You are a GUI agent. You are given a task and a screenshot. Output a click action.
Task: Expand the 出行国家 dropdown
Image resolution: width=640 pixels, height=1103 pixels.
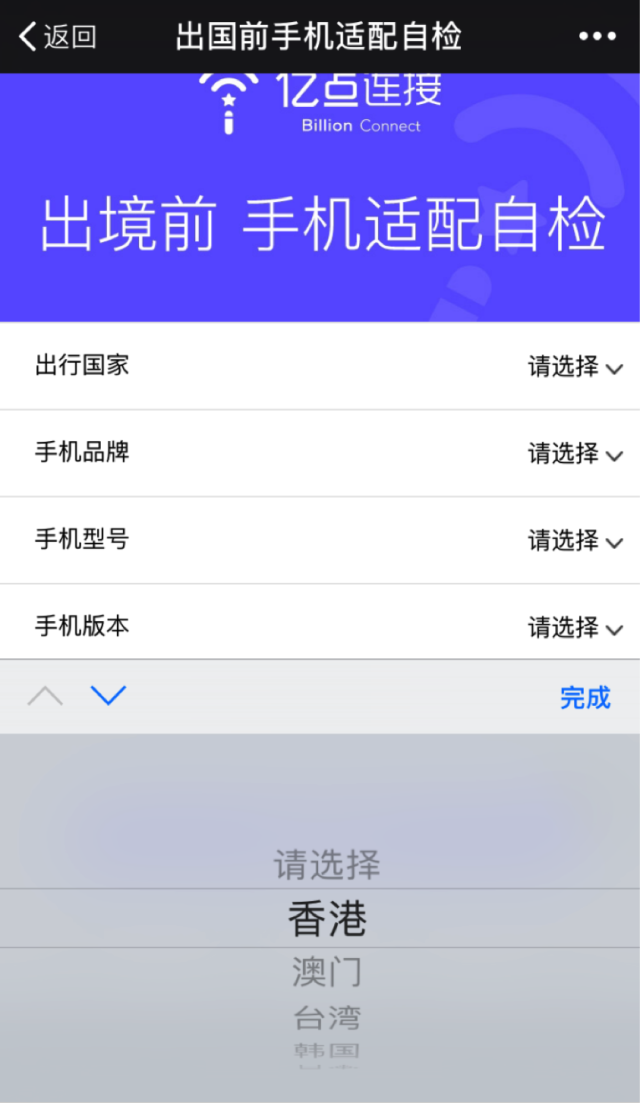click(575, 366)
